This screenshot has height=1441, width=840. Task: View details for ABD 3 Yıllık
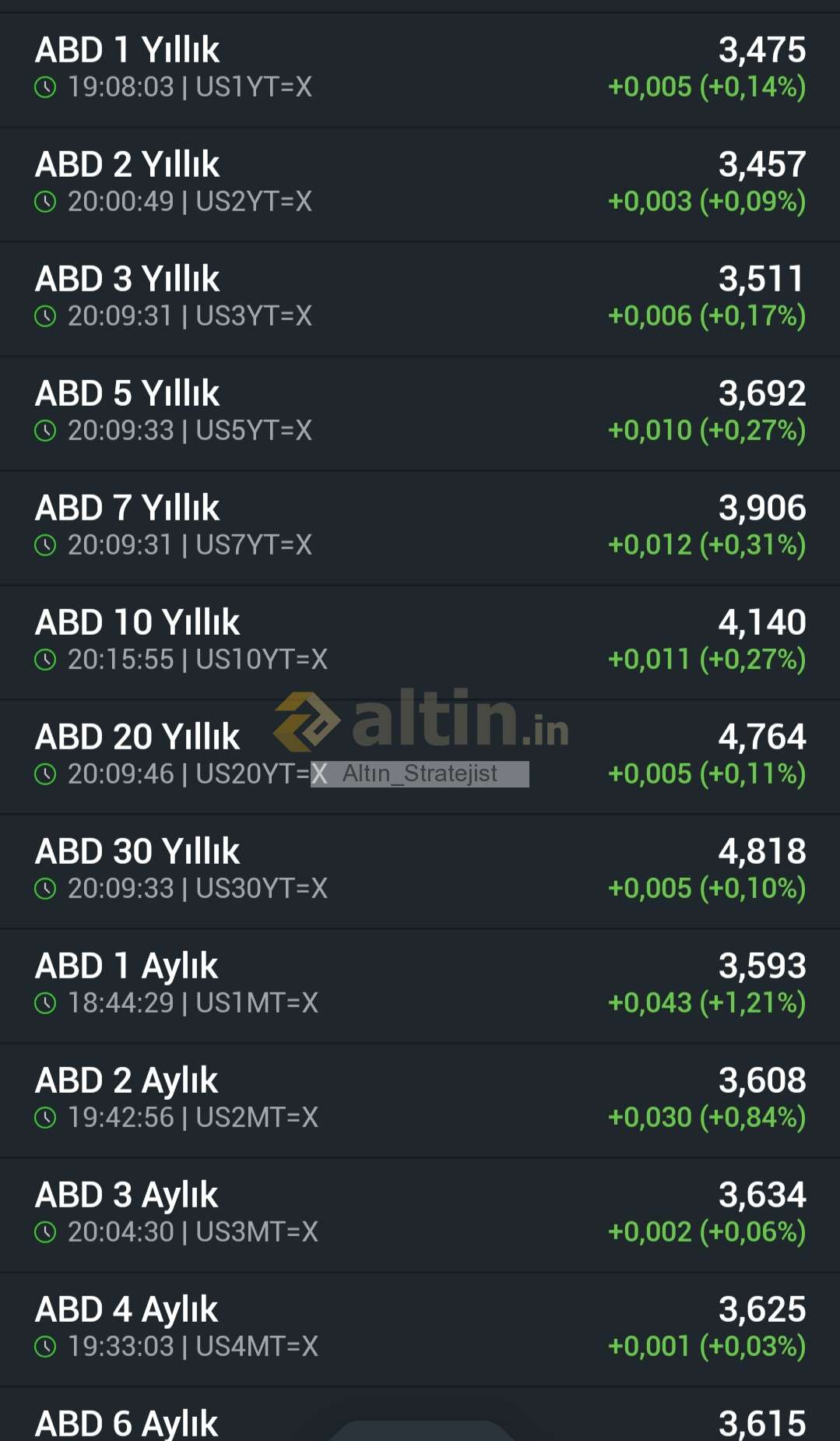(x=420, y=298)
